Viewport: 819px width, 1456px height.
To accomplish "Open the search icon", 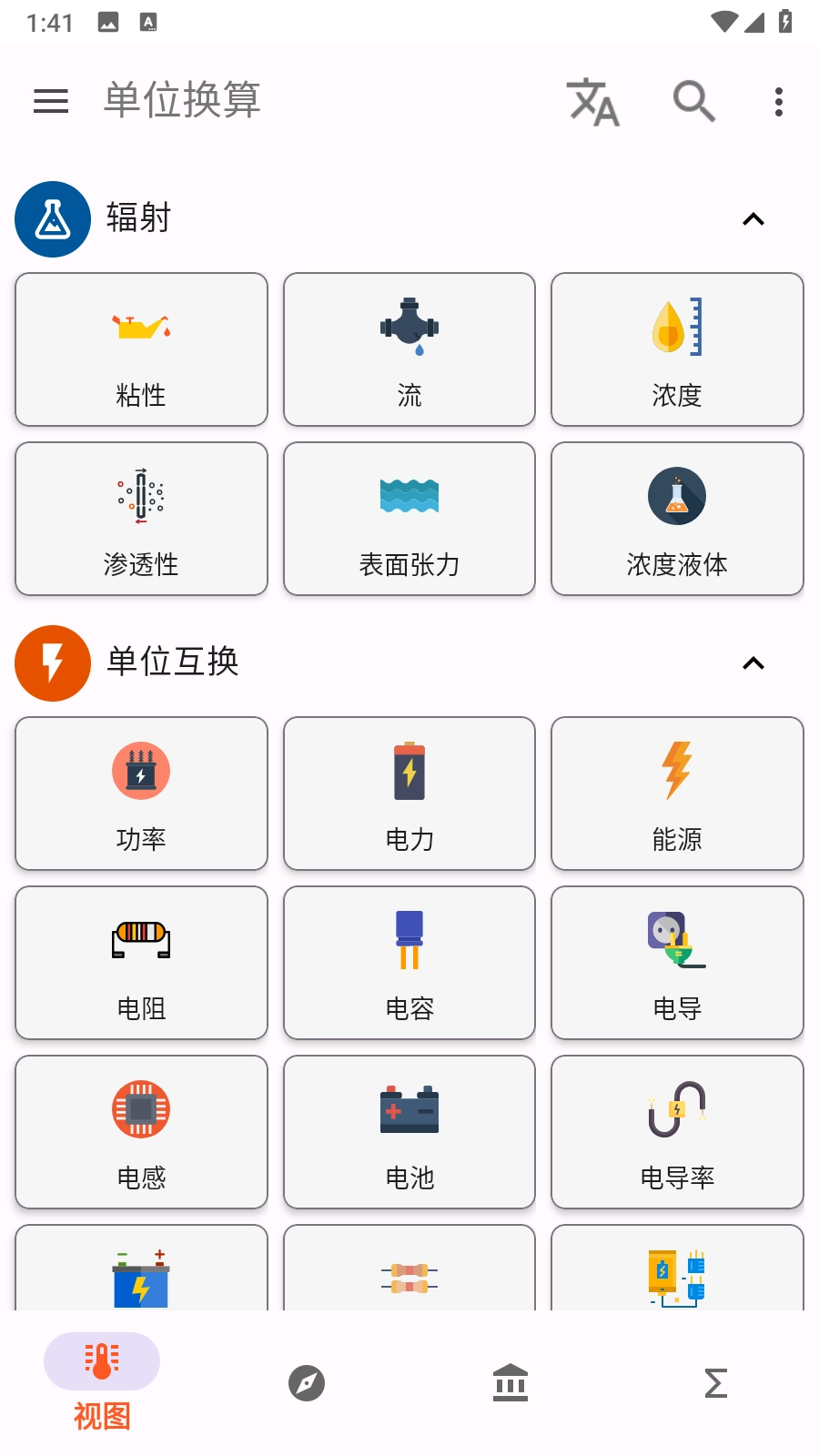I will click(693, 101).
